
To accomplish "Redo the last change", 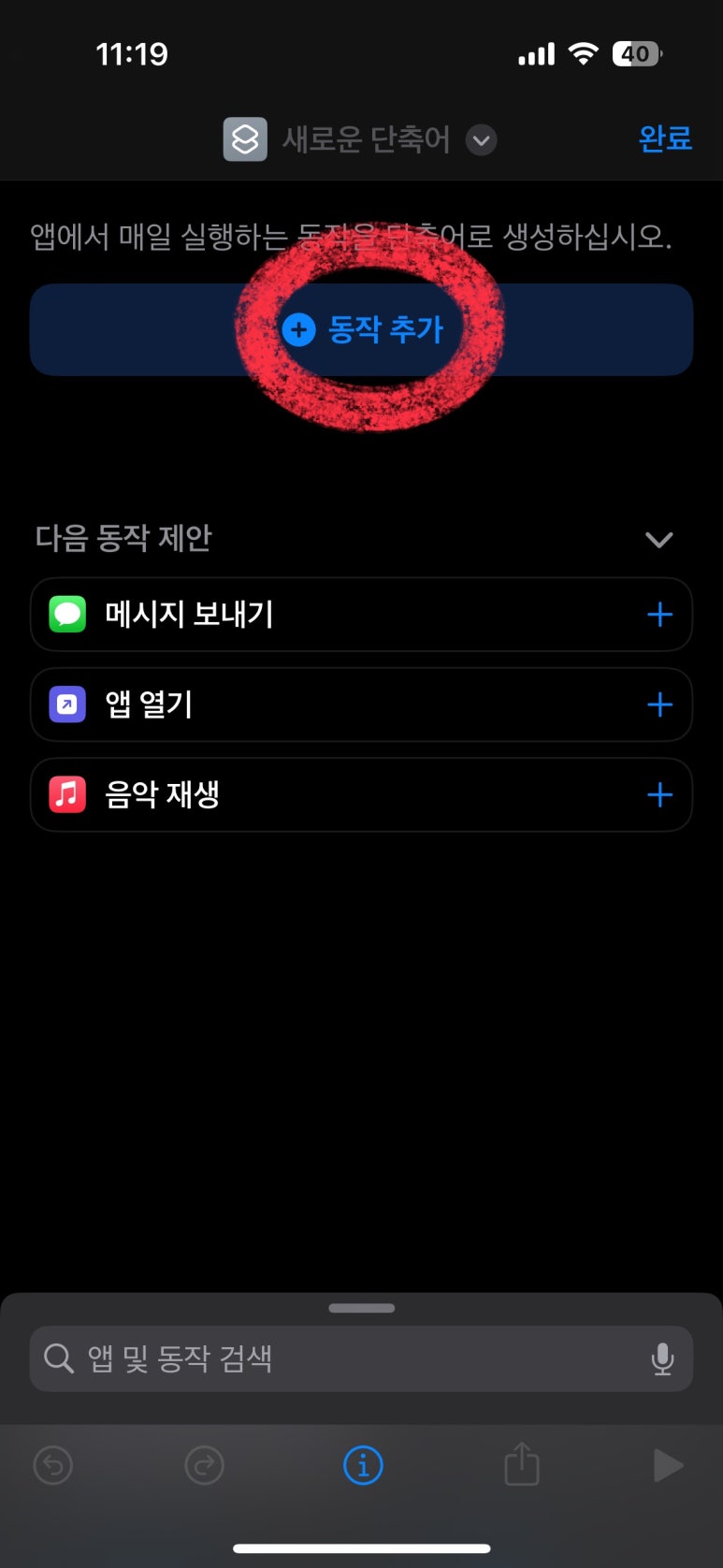I will pos(204,1465).
